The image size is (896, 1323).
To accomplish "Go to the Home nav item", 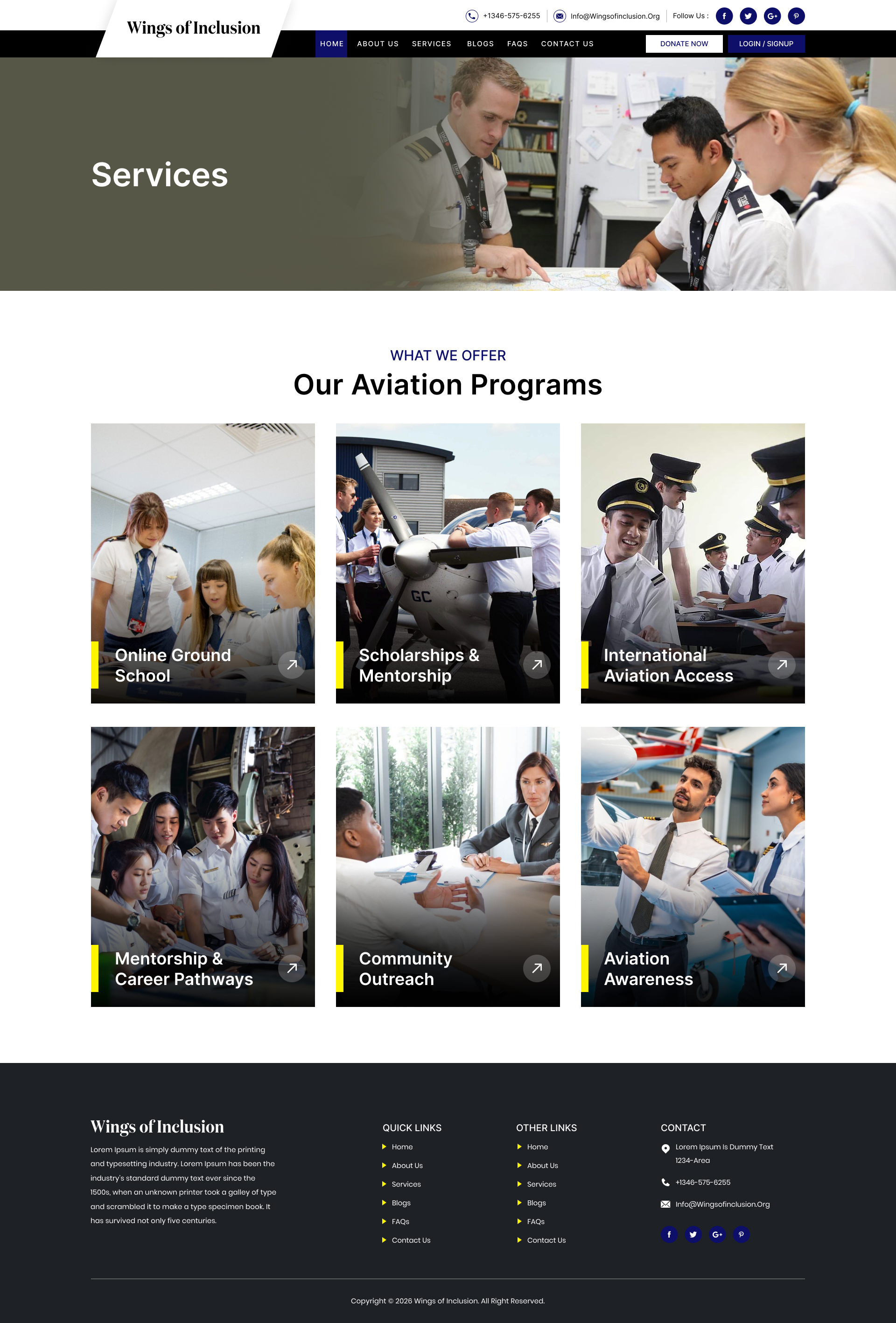I will (x=331, y=44).
